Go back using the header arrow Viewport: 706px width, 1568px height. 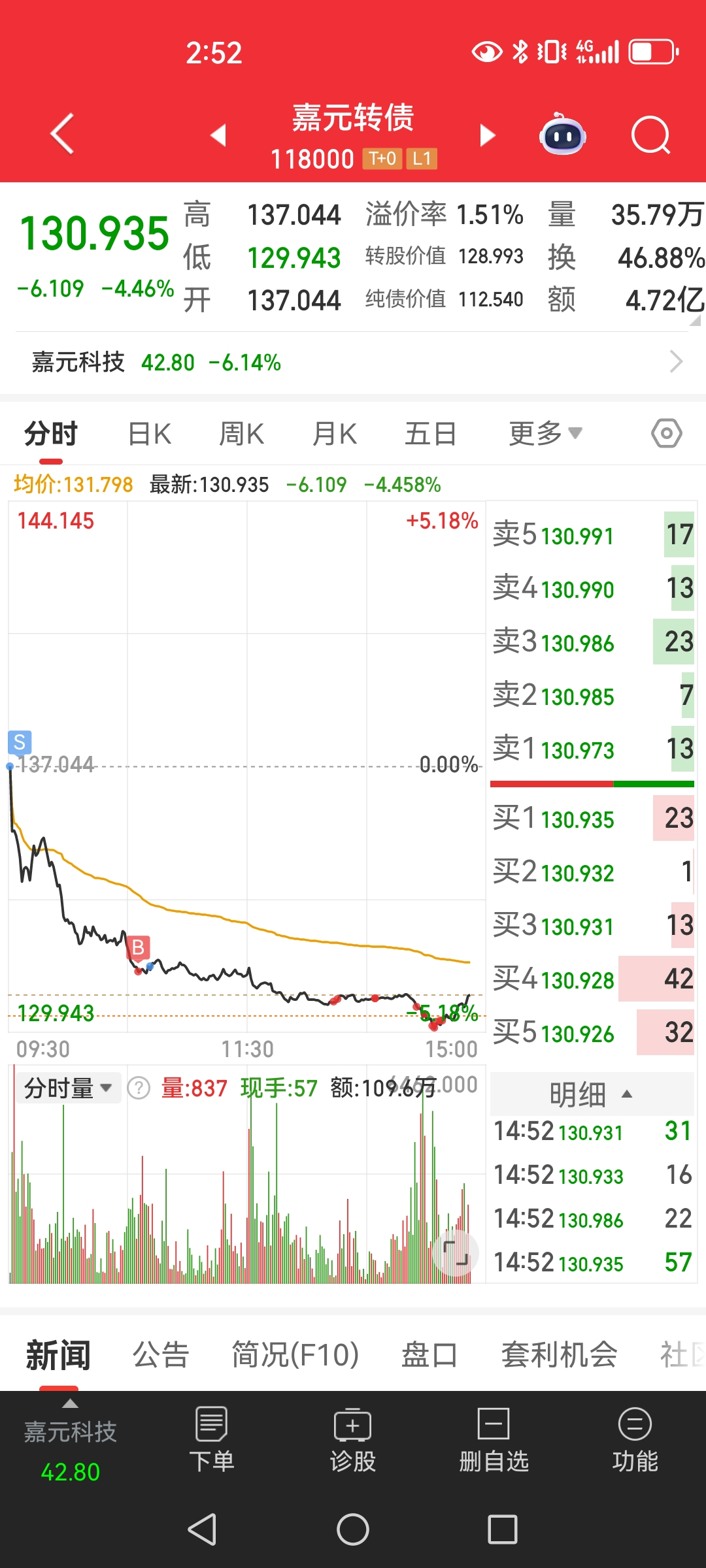pos(63,134)
